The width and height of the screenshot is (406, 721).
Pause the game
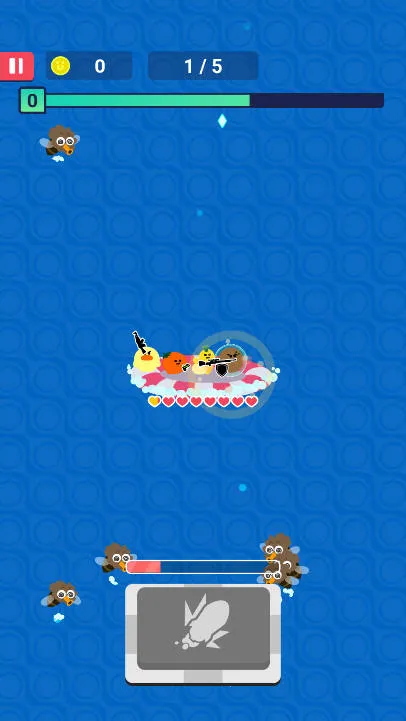click(x=17, y=66)
